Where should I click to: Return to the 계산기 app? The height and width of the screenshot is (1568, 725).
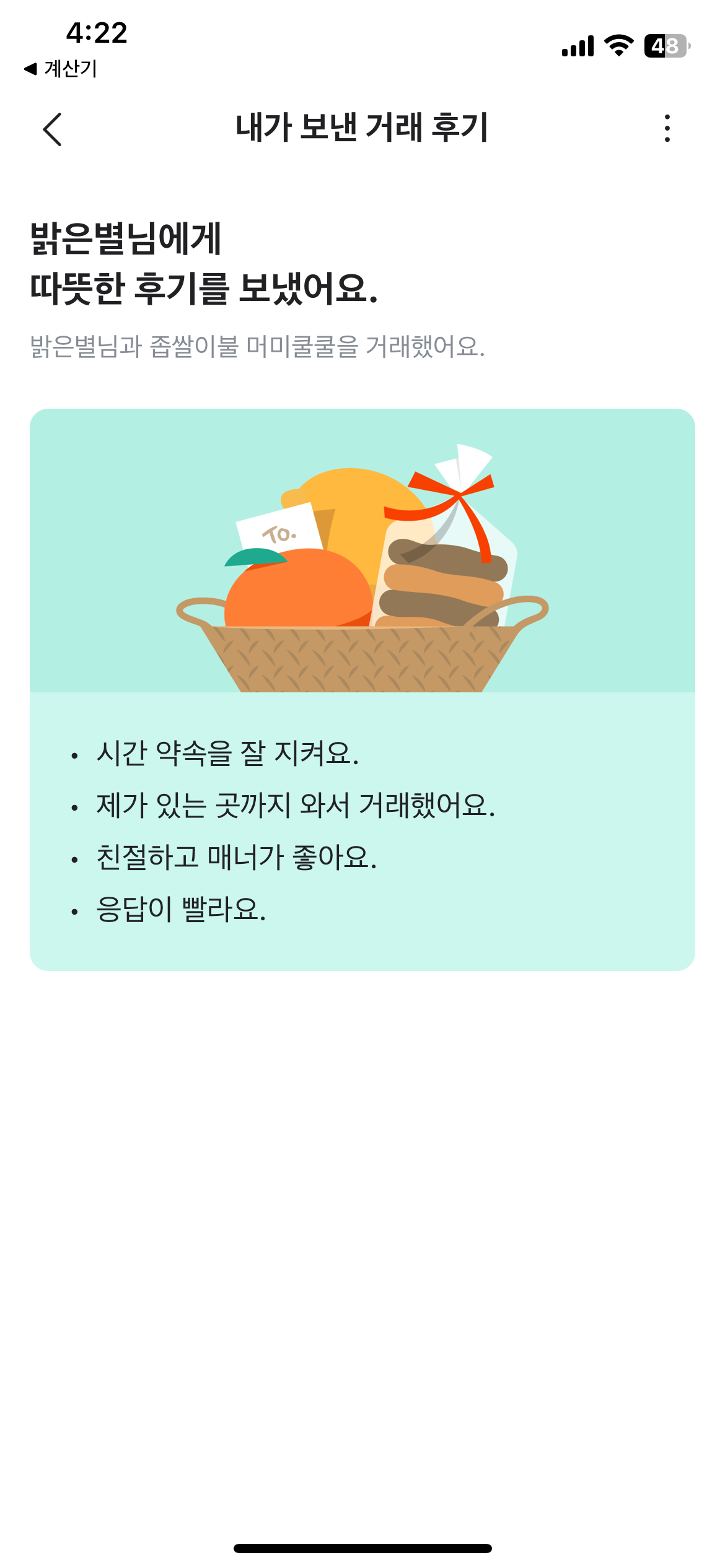(61, 69)
